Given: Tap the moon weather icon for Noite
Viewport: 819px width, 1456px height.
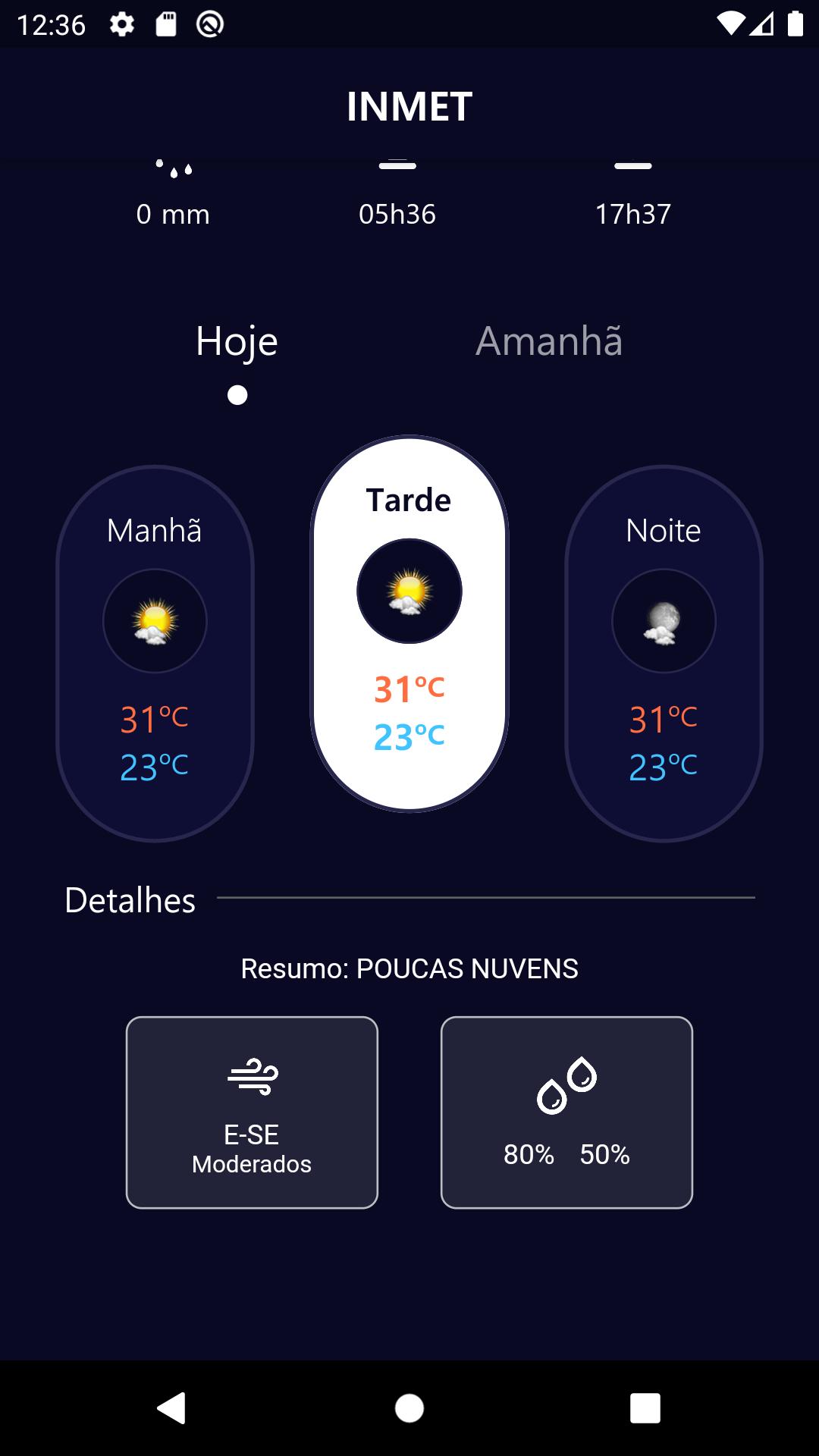Looking at the screenshot, I should tap(664, 620).
